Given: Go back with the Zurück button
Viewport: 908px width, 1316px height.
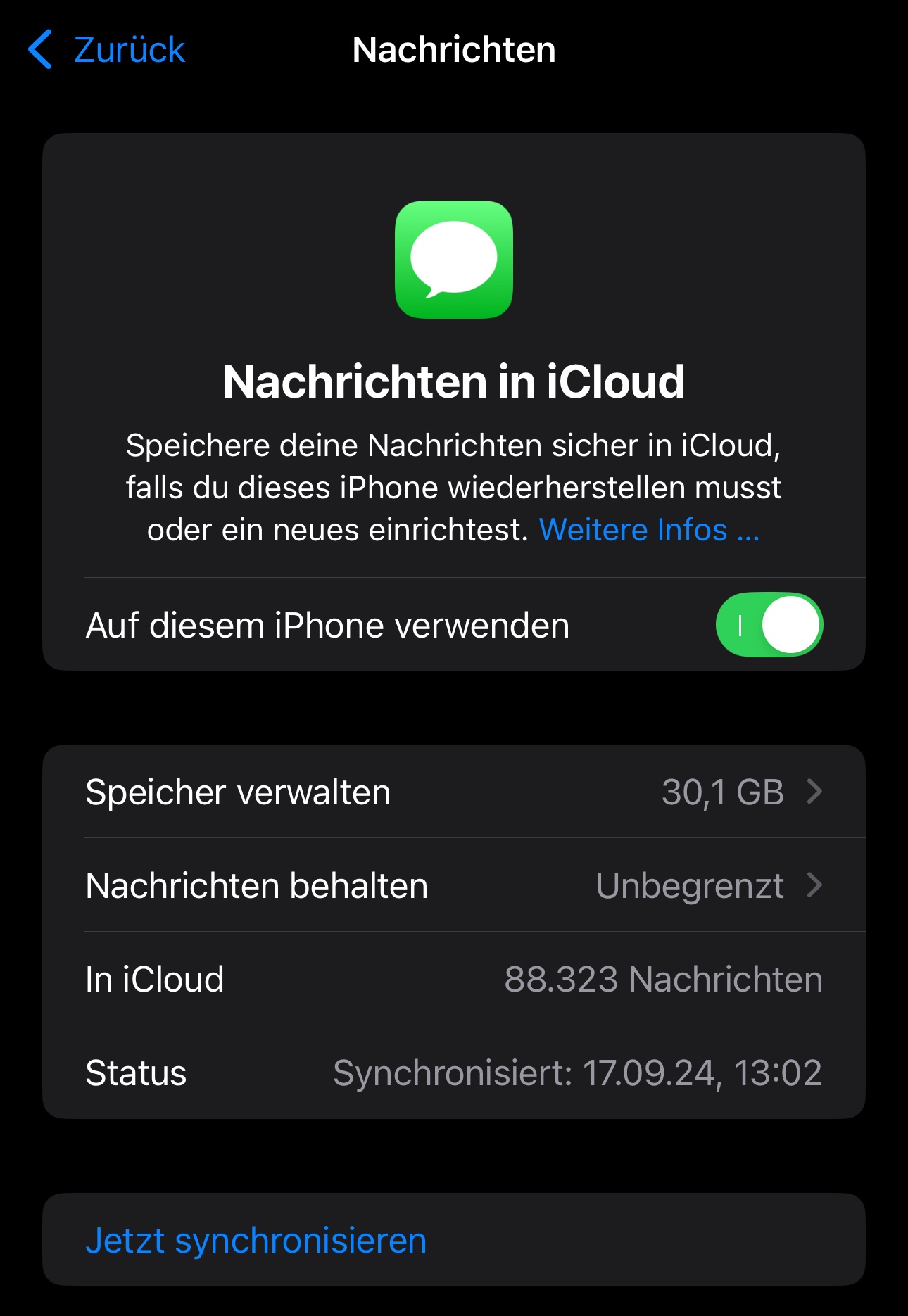Looking at the screenshot, I should click(x=107, y=50).
